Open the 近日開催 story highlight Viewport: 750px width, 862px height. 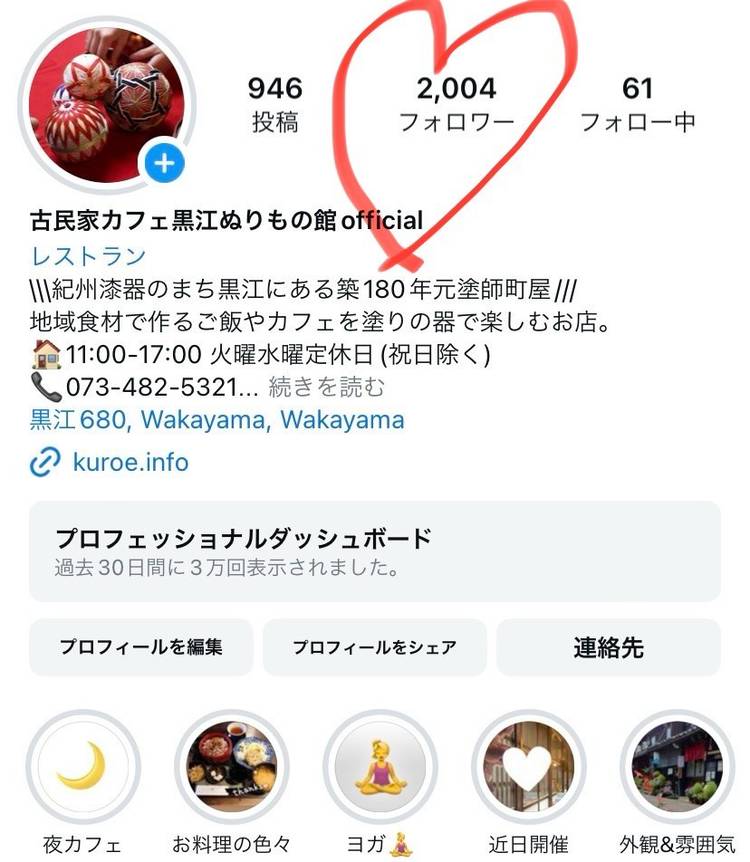(529, 768)
